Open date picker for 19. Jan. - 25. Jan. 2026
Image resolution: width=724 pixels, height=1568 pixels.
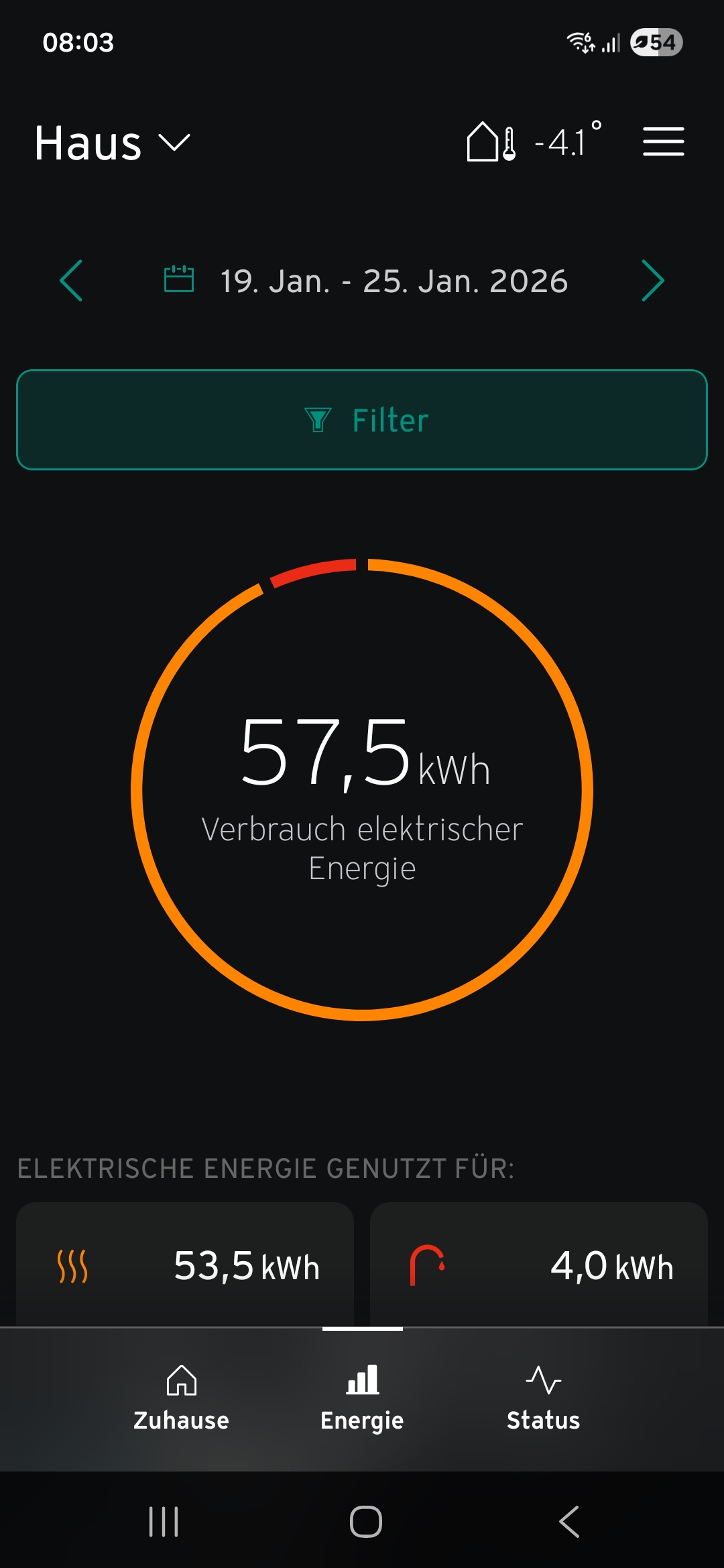(366, 281)
